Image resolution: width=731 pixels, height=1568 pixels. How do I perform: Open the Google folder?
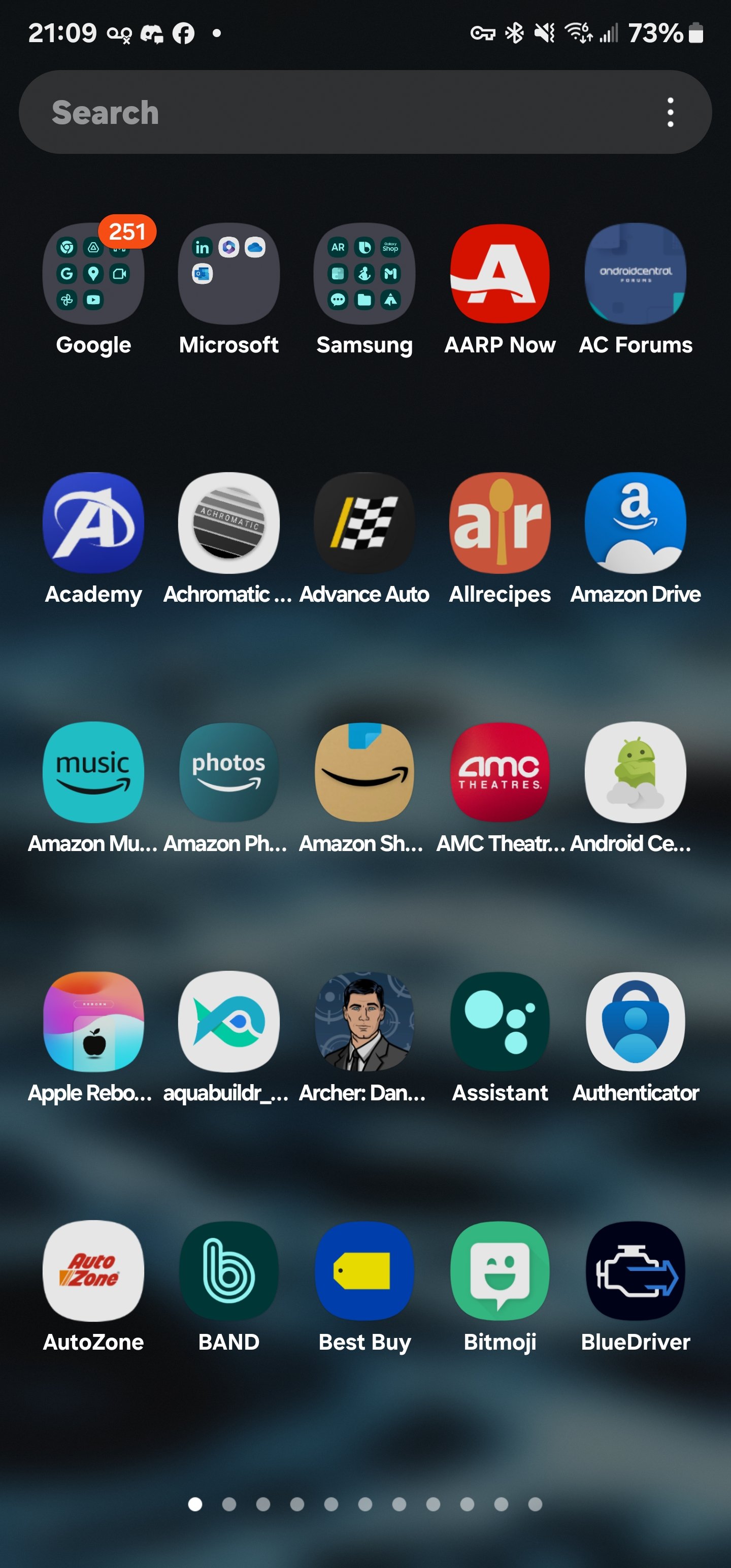[93, 274]
